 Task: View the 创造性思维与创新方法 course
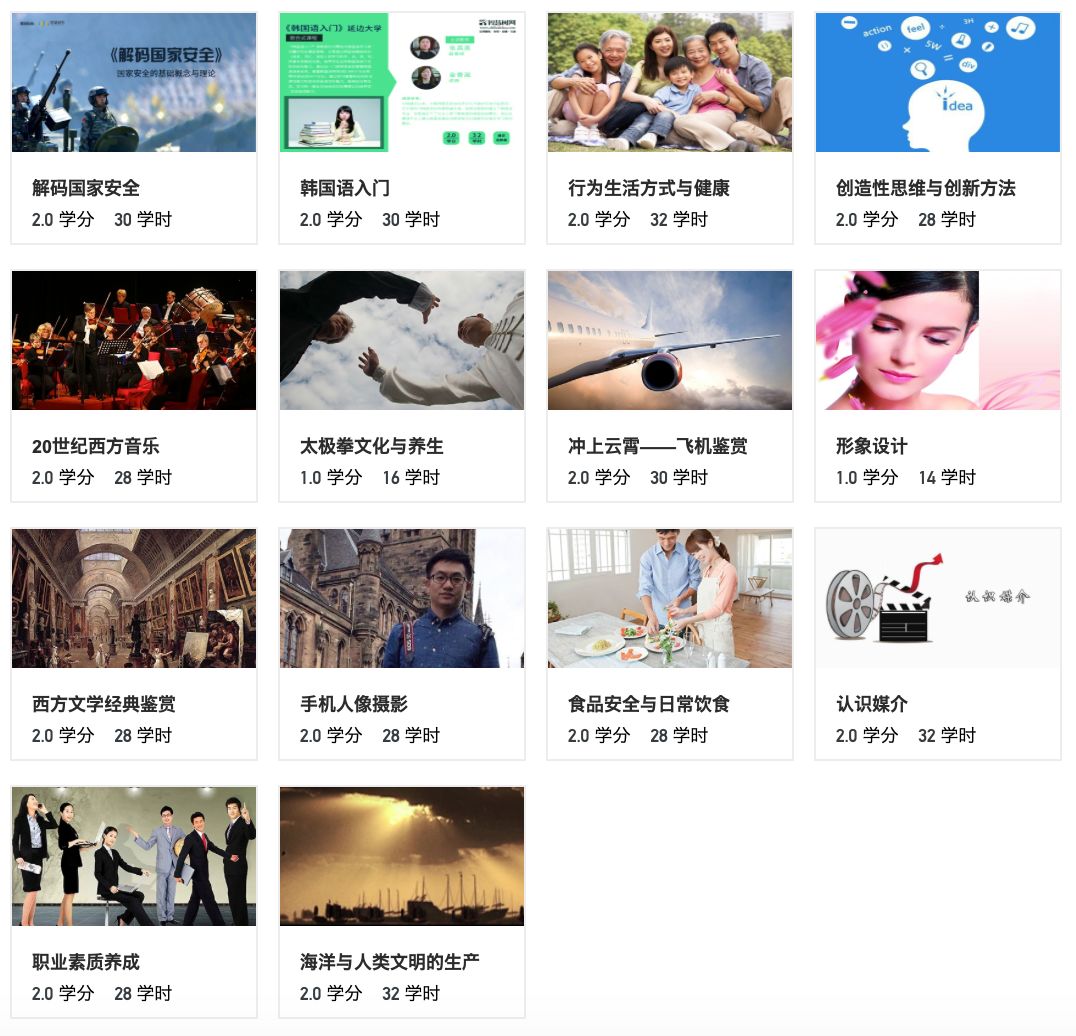938,128
